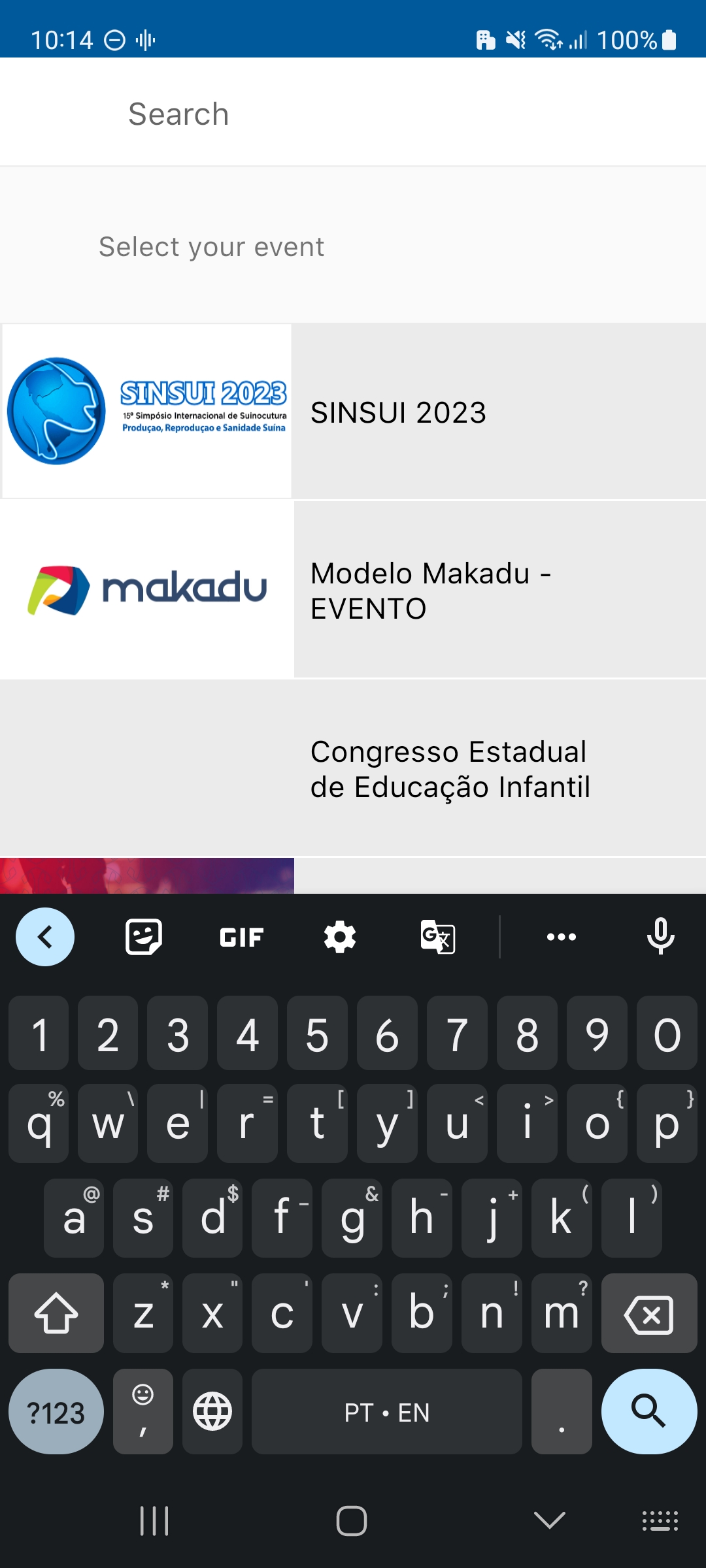
Task: Tap the magnifier search key on the keyboard
Action: [x=648, y=1412]
